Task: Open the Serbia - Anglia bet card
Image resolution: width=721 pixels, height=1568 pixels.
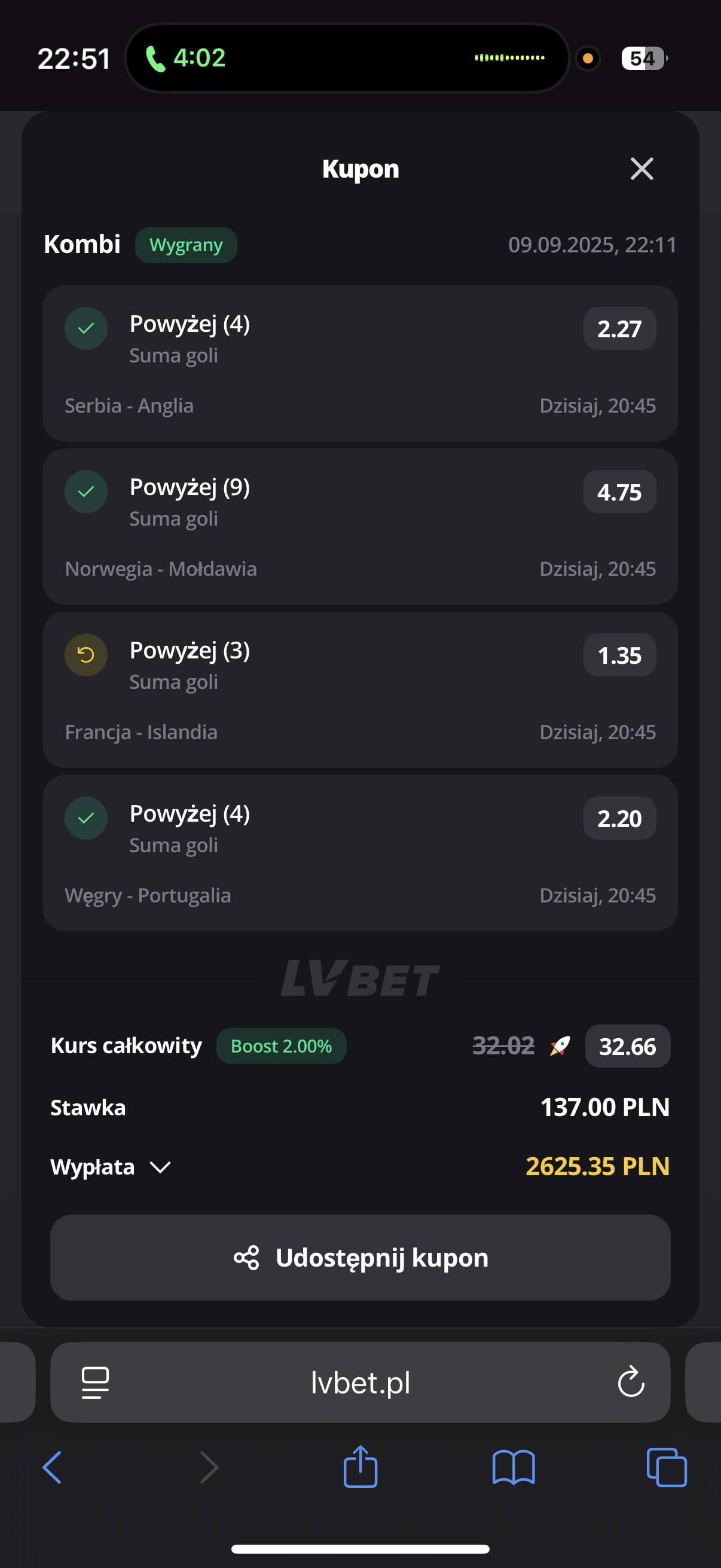Action: (x=360, y=364)
